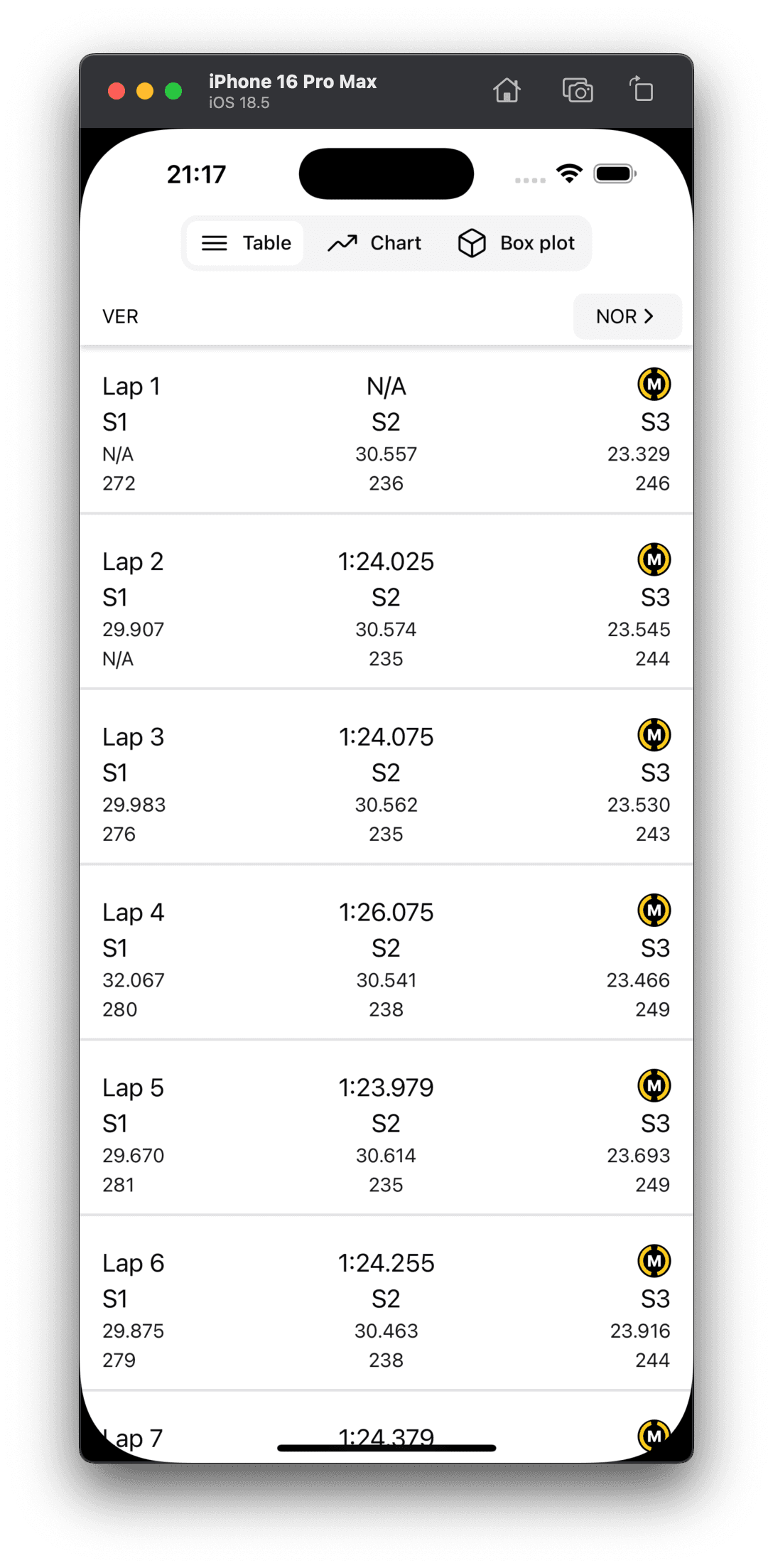Image resolution: width=773 pixels, height=1568 pixels.
Task: Click the tyre icon next to Lap 5
Action: [654, 1086]
